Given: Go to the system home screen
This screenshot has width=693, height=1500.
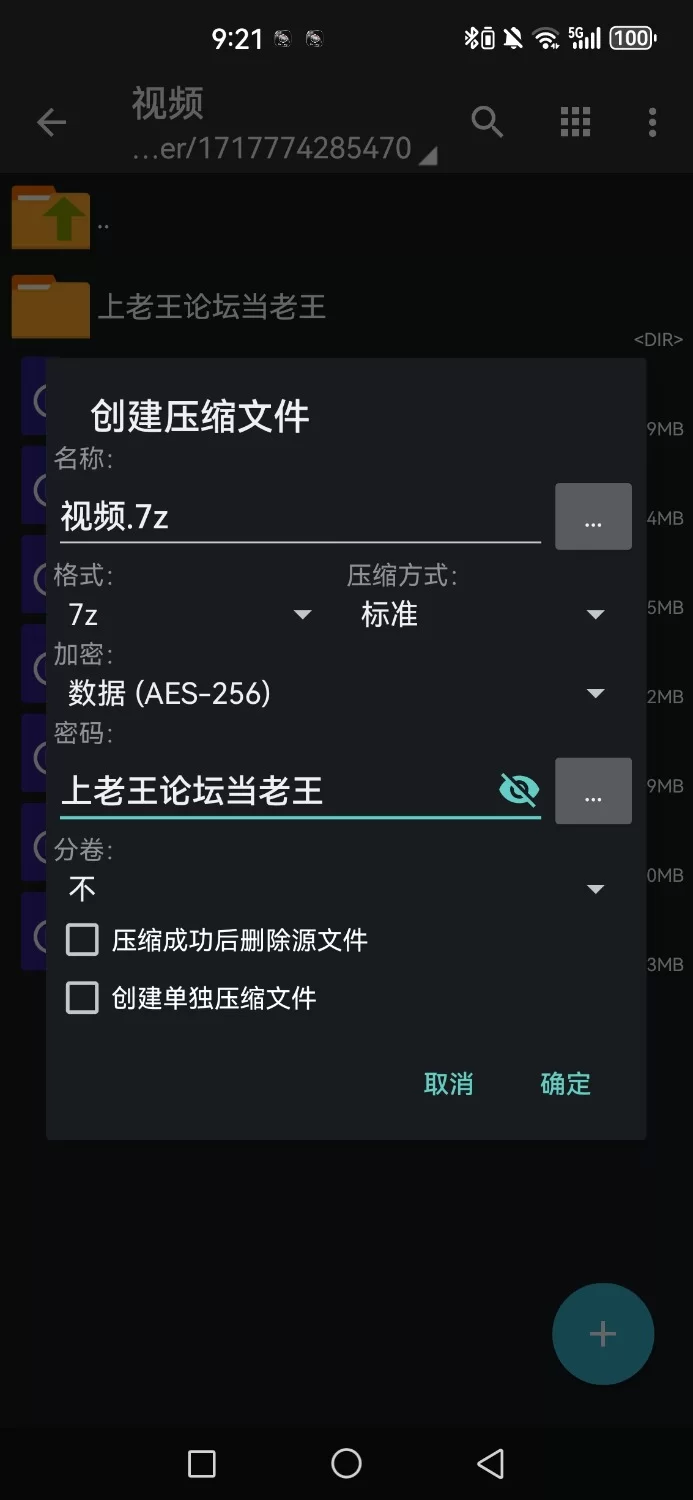Looking at the screenshot, I should (x=346, y=1464).
